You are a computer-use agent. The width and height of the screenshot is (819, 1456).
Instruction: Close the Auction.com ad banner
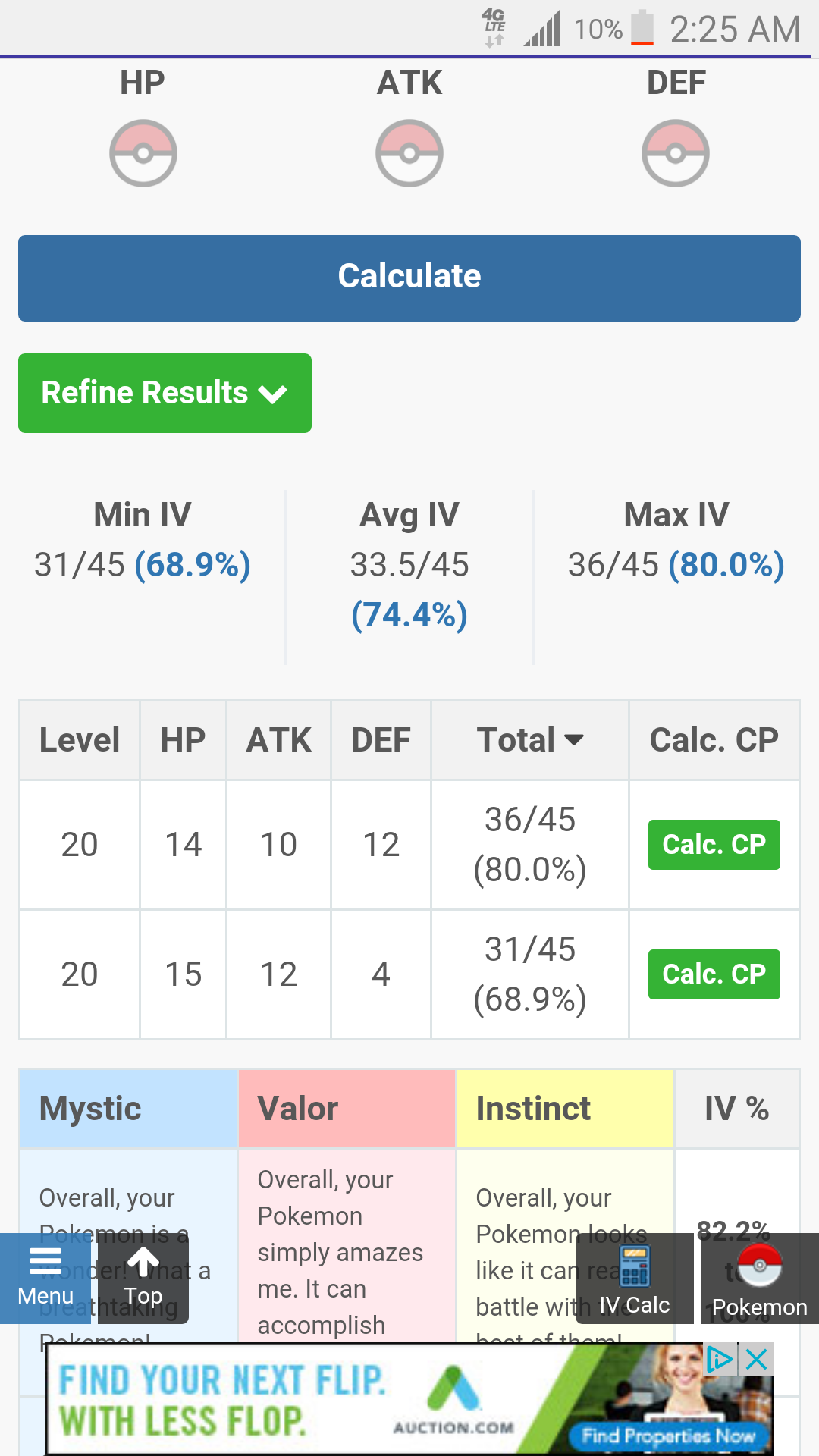point(757,1360)
